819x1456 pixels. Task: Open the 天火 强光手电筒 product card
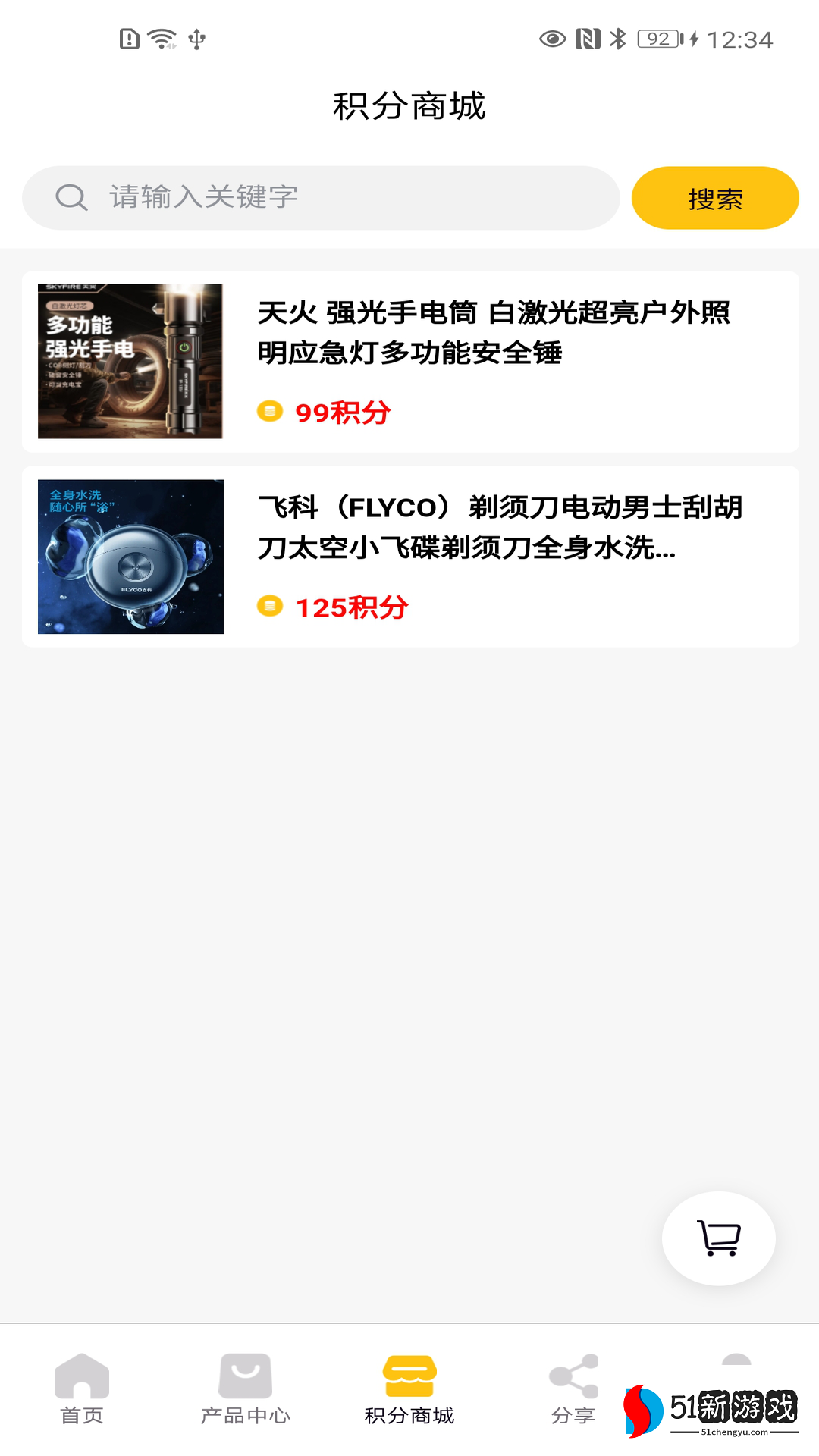[x=410, y=362]
